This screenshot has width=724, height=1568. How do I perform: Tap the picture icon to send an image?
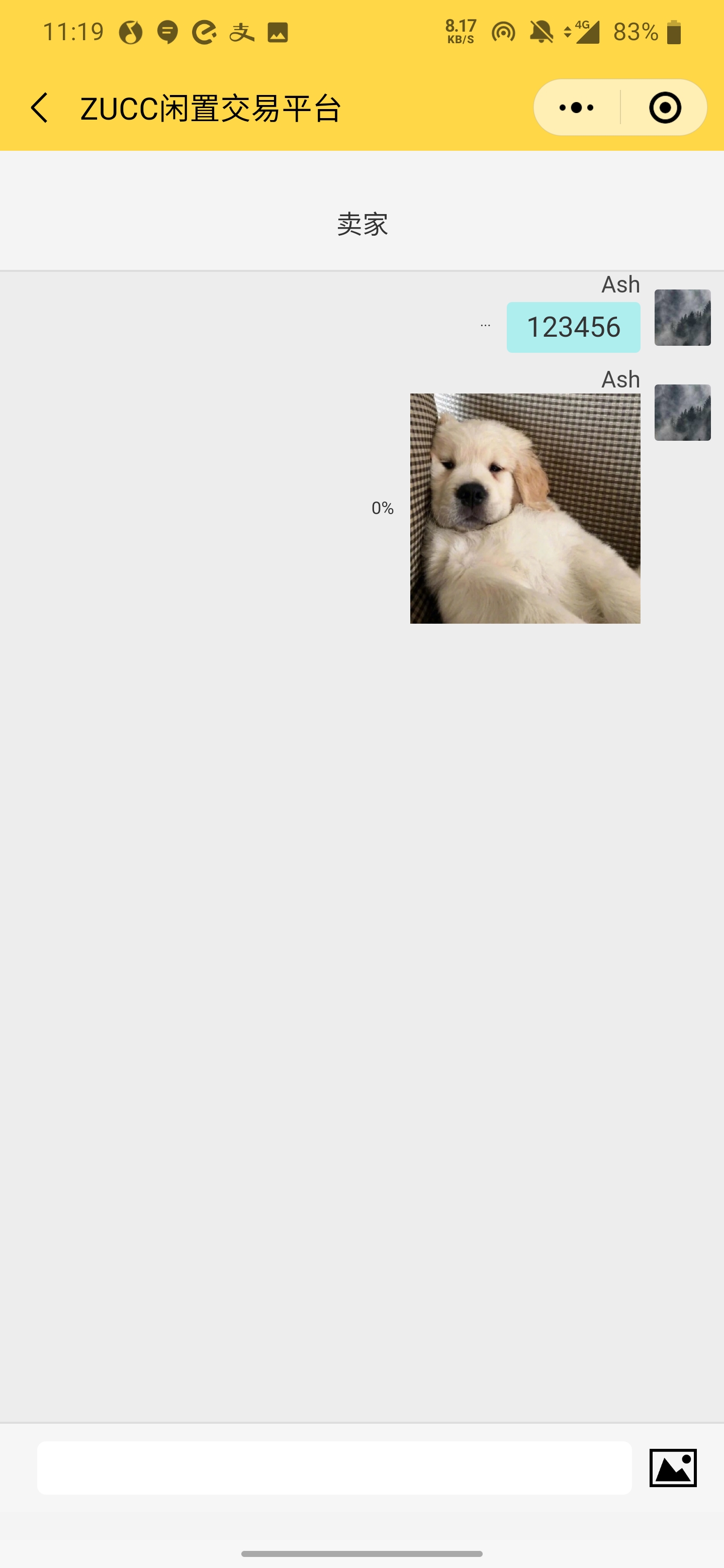673,1467
